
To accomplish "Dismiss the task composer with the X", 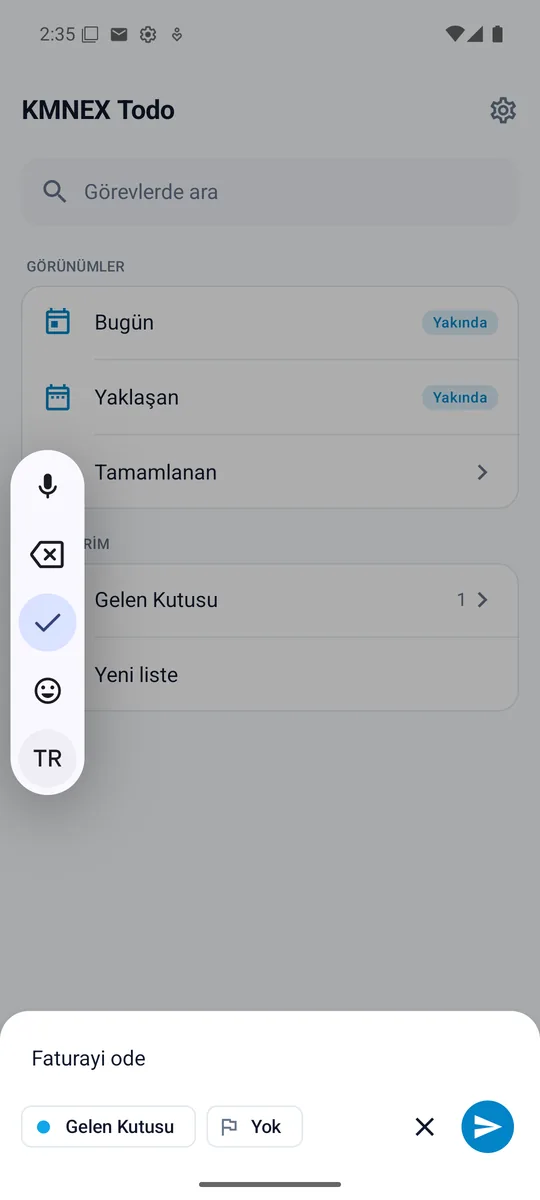I will click(425, 1127).
